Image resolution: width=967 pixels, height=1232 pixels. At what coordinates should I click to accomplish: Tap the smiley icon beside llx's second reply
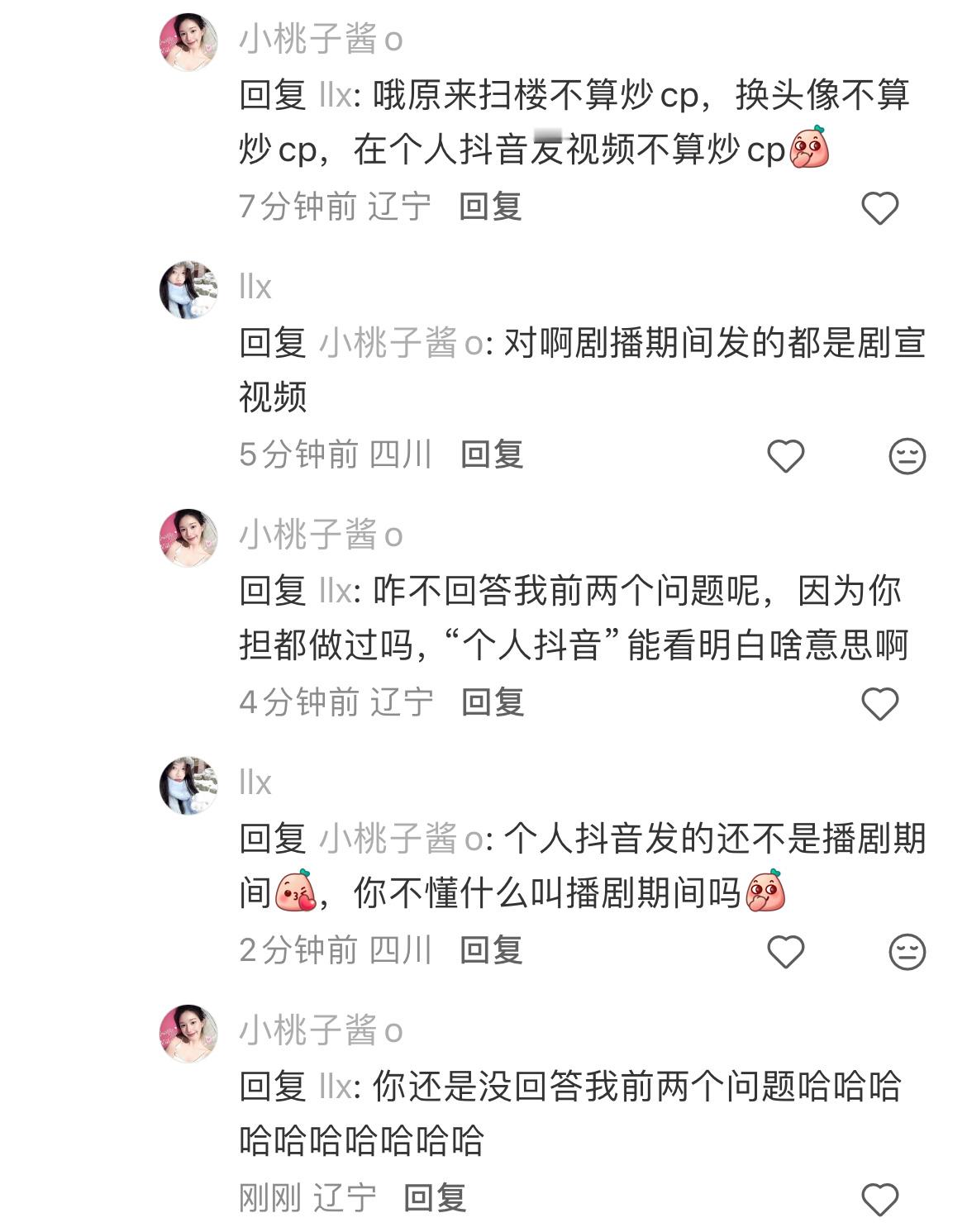[906, 951]
